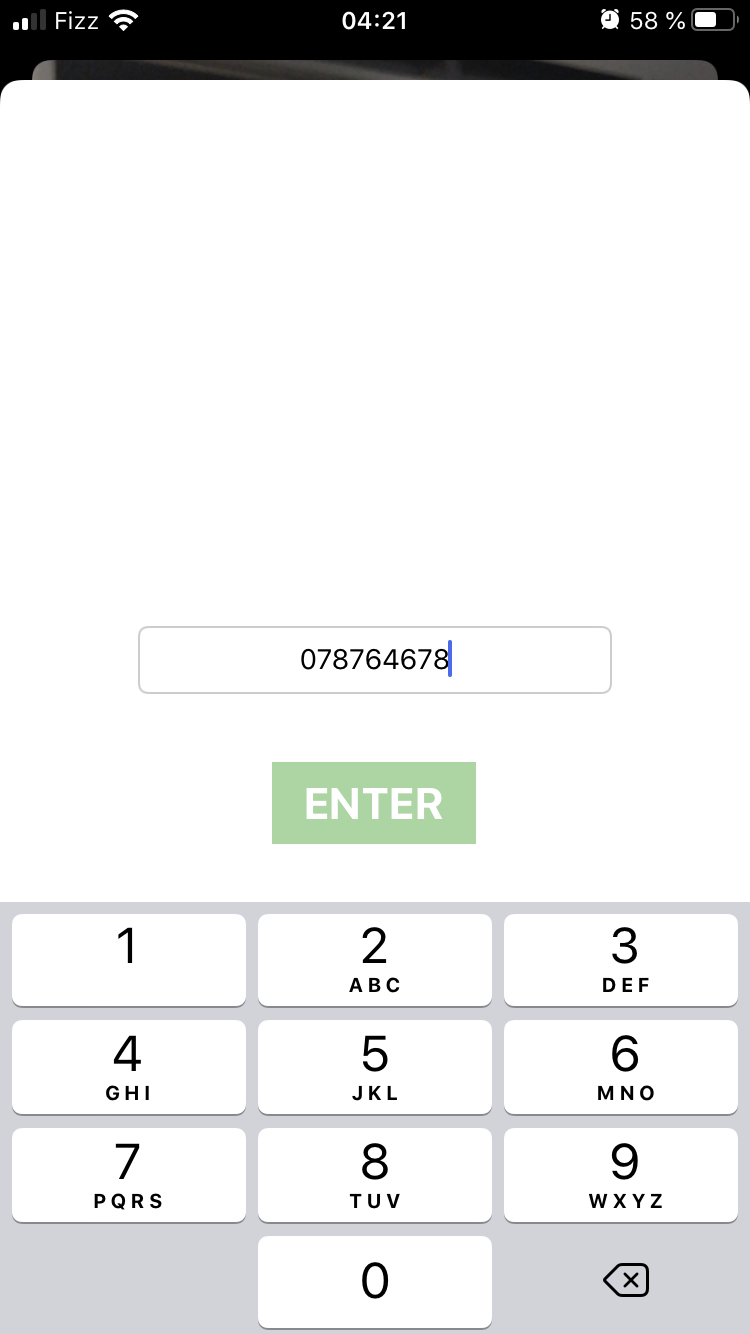Delete the last digit with backspace
The width and height of the screenshot is (750, 1334).
click(627, 1280)
